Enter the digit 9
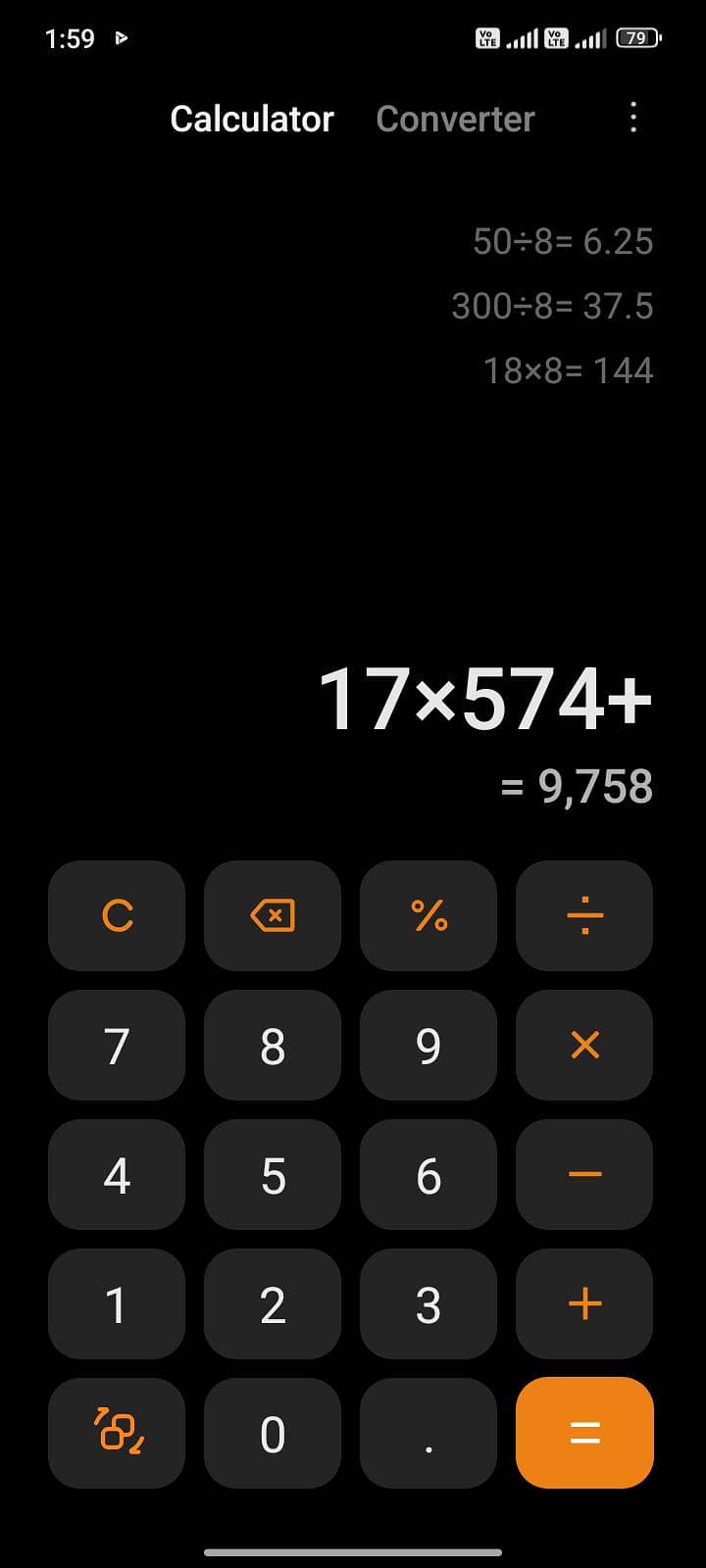The image size is (706, 1568). (429, 1046)
